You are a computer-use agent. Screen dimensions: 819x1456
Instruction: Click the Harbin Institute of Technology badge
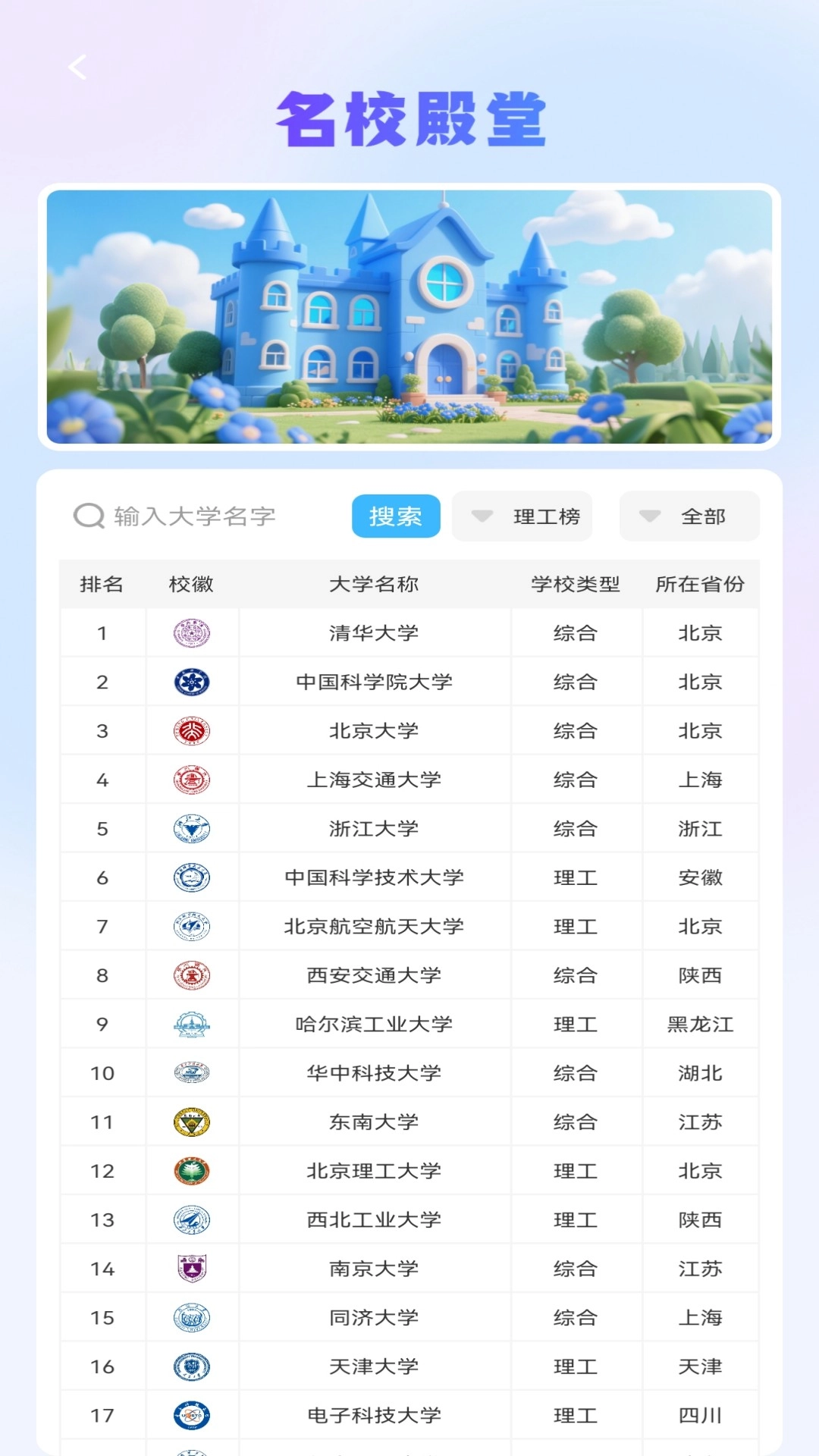(192, 1023)
